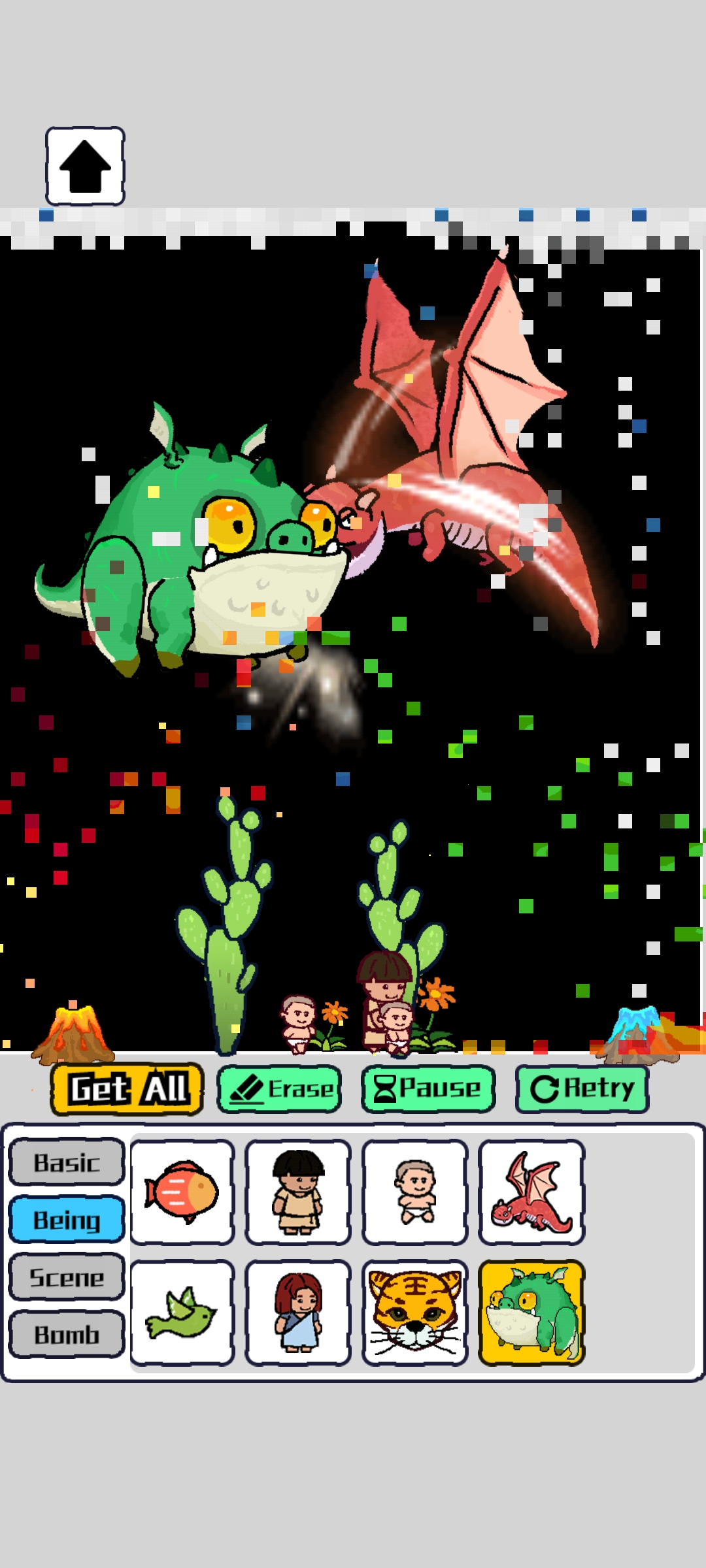Viewport: 706px width, 1568px height.
Task: Select the tiger being
Action: (x=414, y=1312)
